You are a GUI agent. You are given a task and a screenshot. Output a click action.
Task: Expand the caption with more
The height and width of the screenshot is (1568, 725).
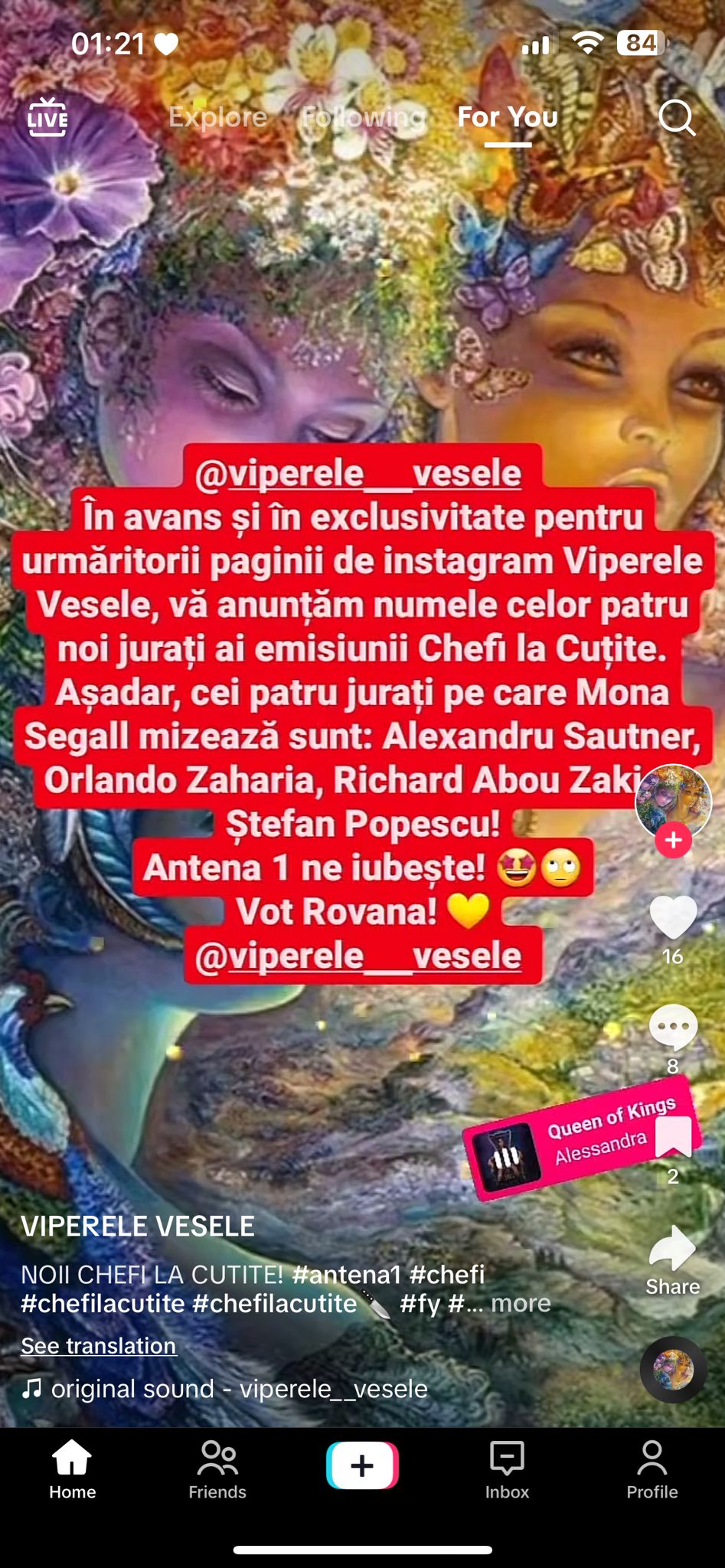[521, 1303]
